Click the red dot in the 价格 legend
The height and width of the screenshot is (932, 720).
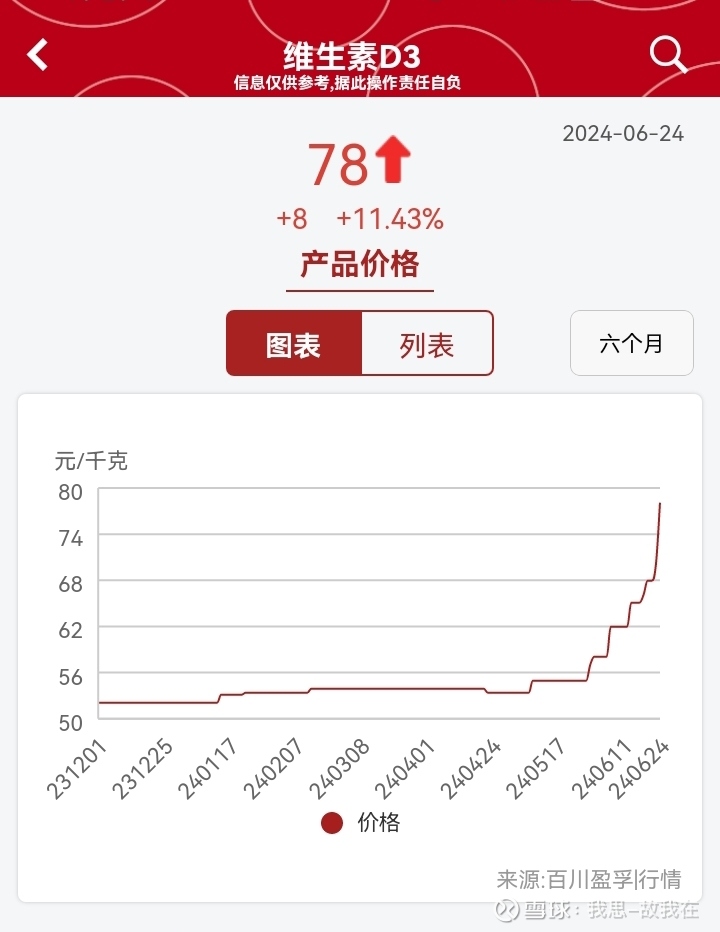[330, 822]
